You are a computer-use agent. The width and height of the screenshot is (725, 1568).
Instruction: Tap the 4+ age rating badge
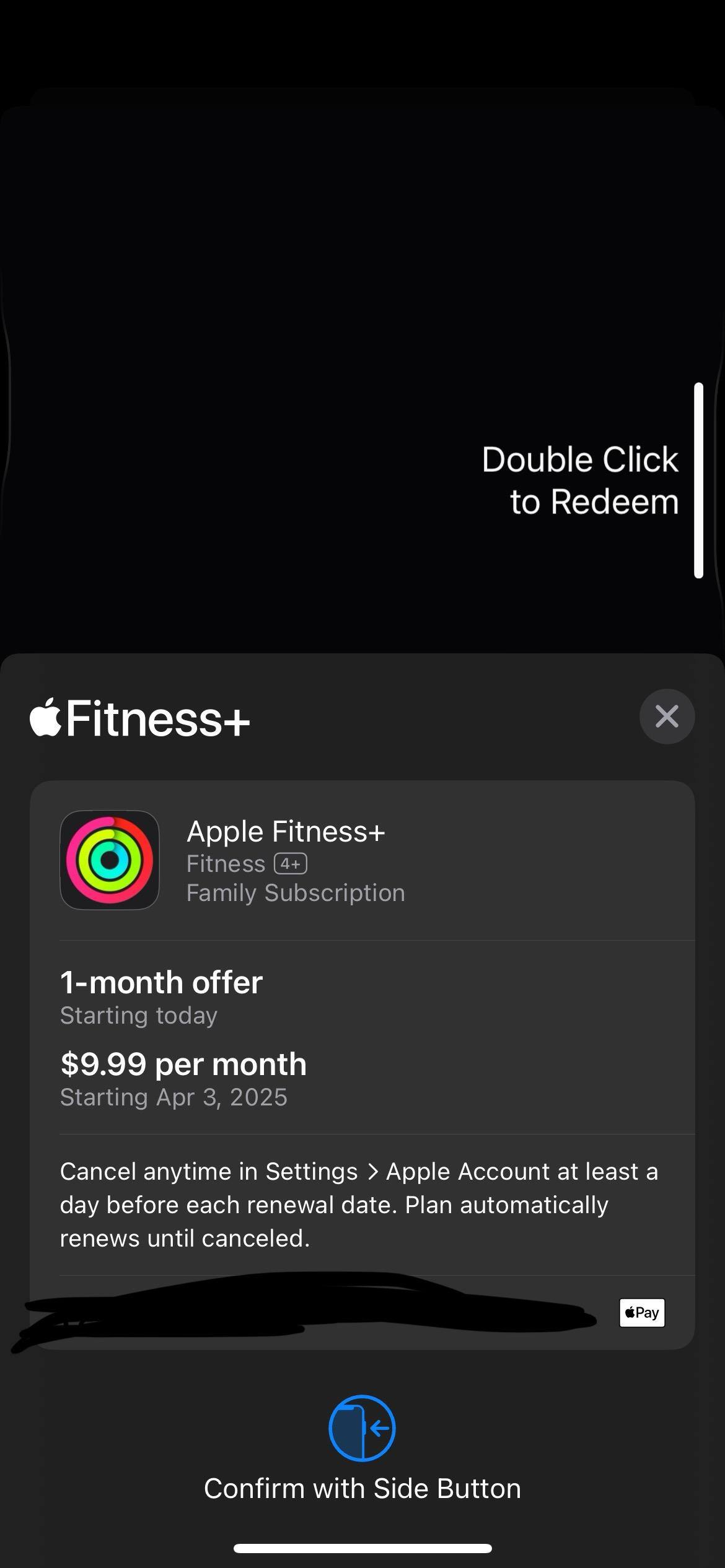click(291, 862)
